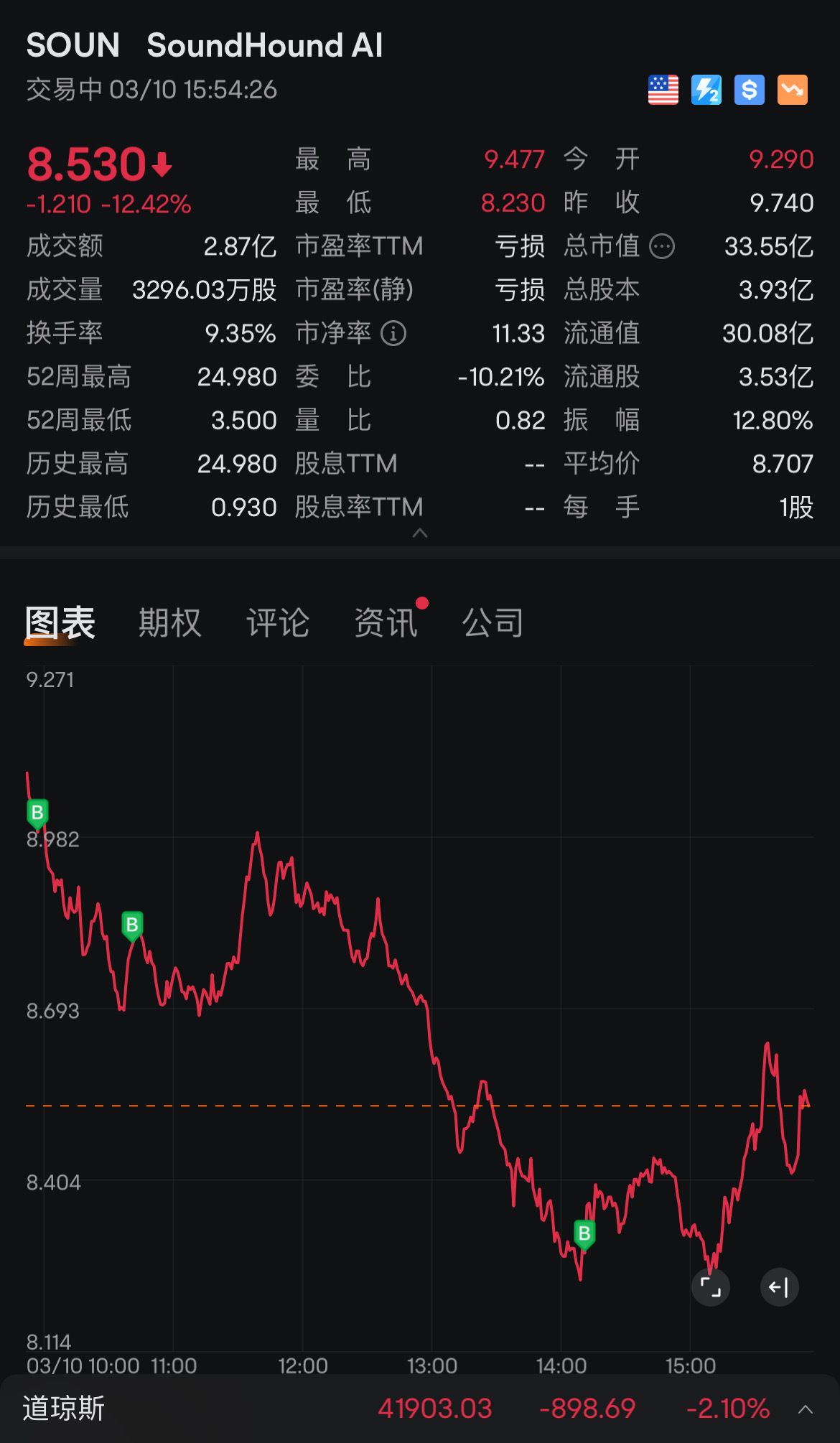This screenshot has width=840, height=1443.
Task: Tap the jump-to-latest arrow on chart
Action: [x=779, y=1287]
